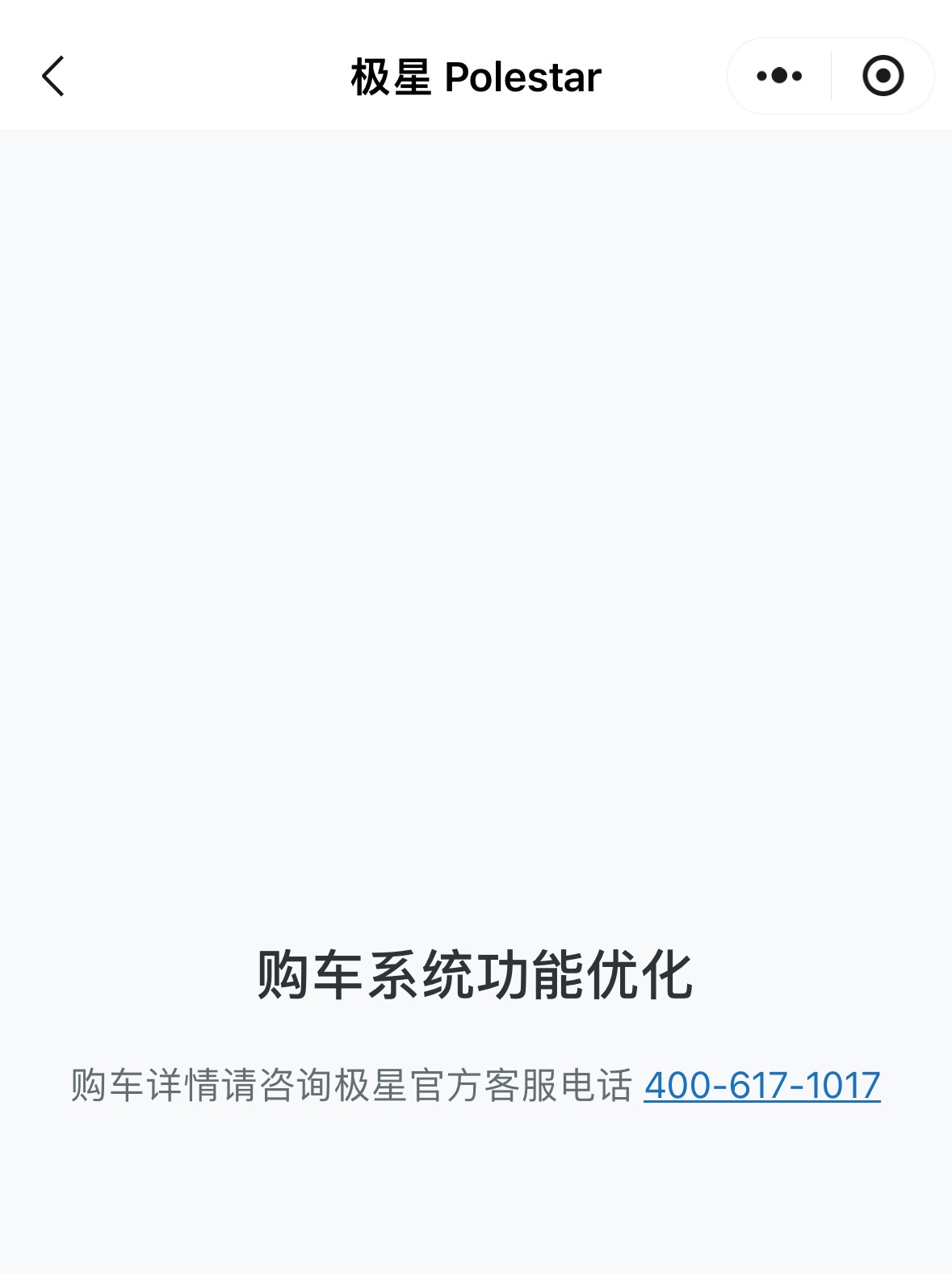Close the mini program via circle icon
The height and width of the screenshot is (1274, 952).
883,76
